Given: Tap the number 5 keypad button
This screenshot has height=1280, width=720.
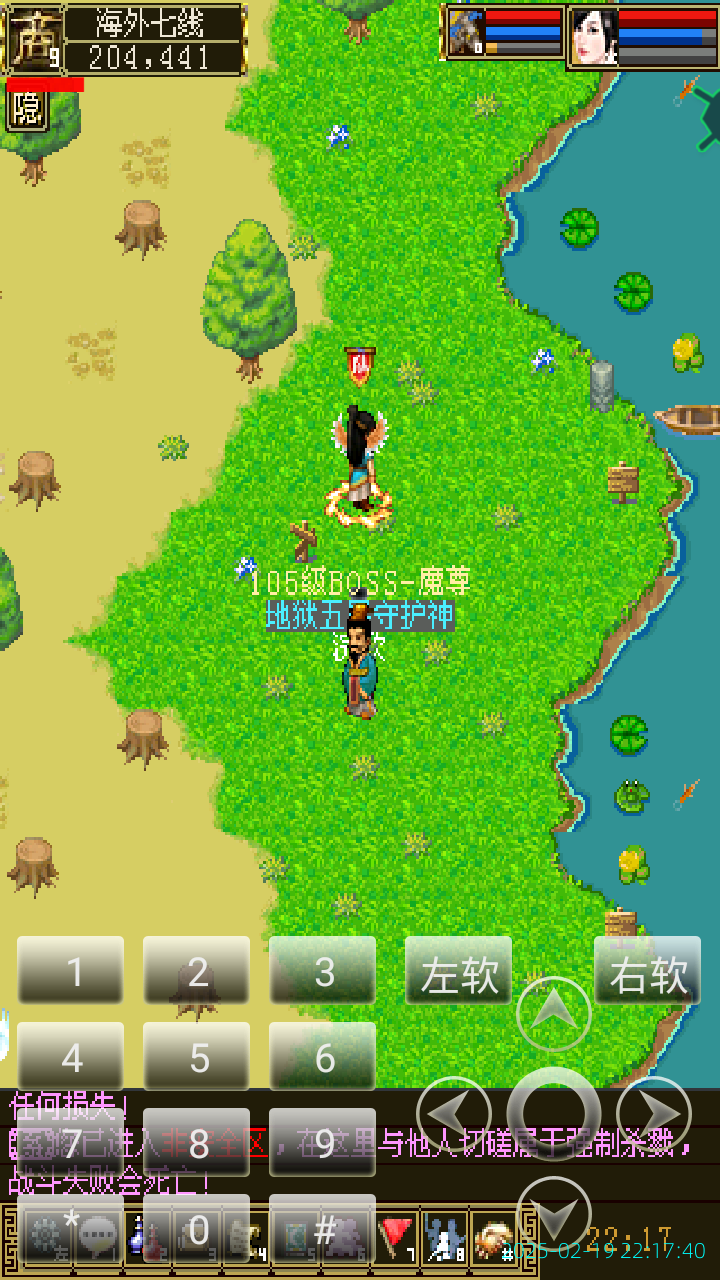Looking at the screenshot, I should pyautogui.click(x=196, y=1055).
